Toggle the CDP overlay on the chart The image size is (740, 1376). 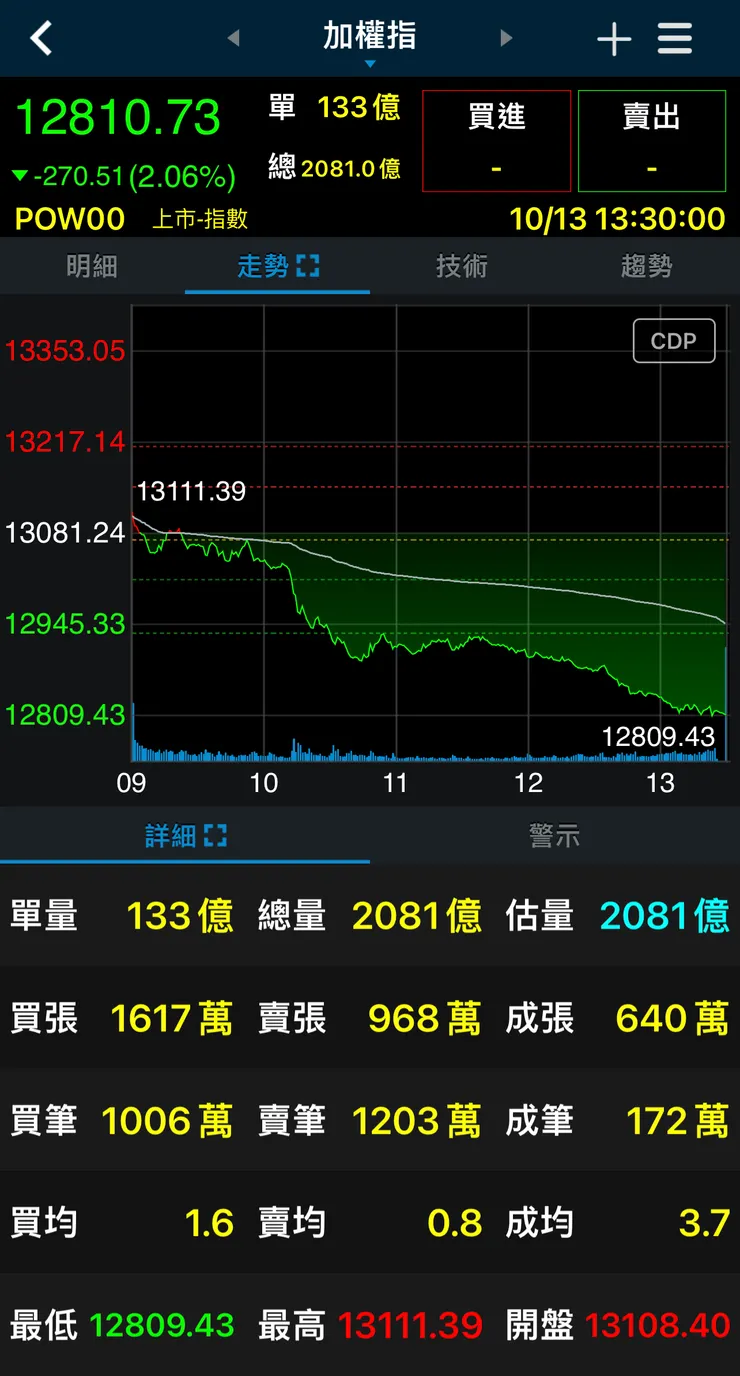click(674, 340)
